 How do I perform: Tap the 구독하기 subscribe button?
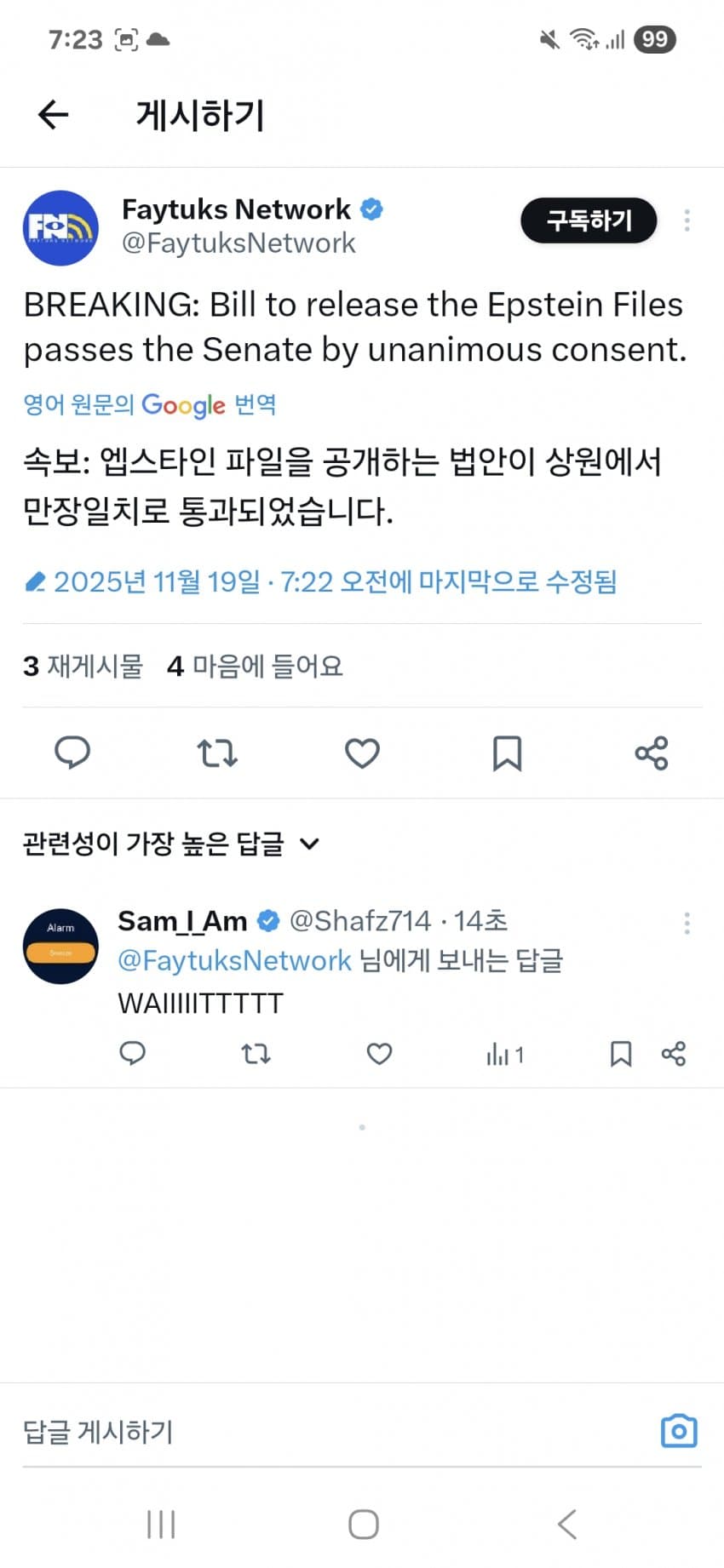coord(589,220)
